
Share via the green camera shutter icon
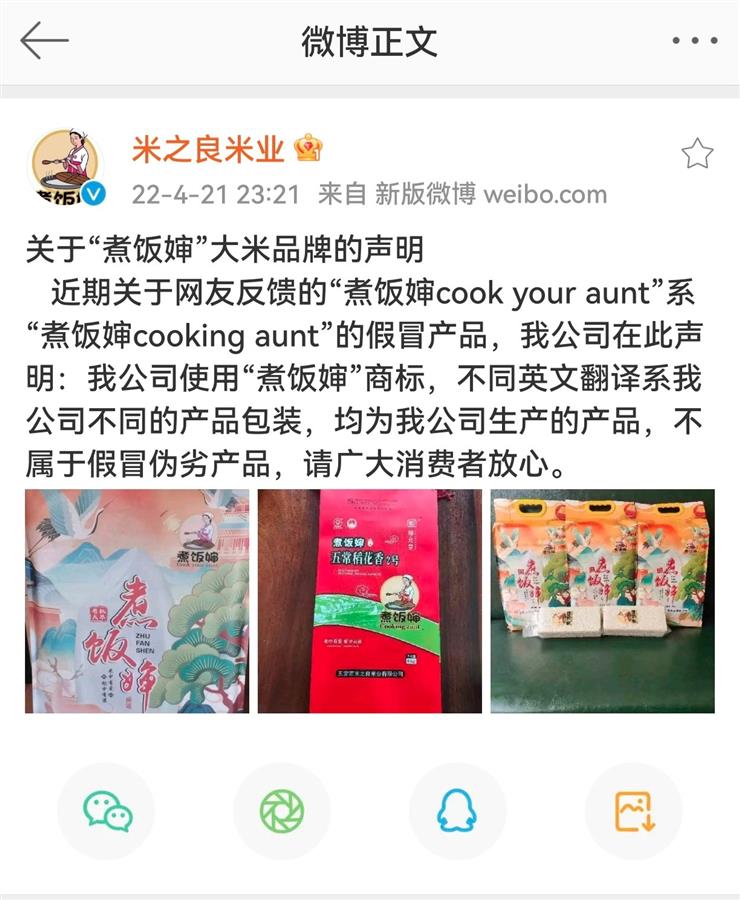(282, 811)
